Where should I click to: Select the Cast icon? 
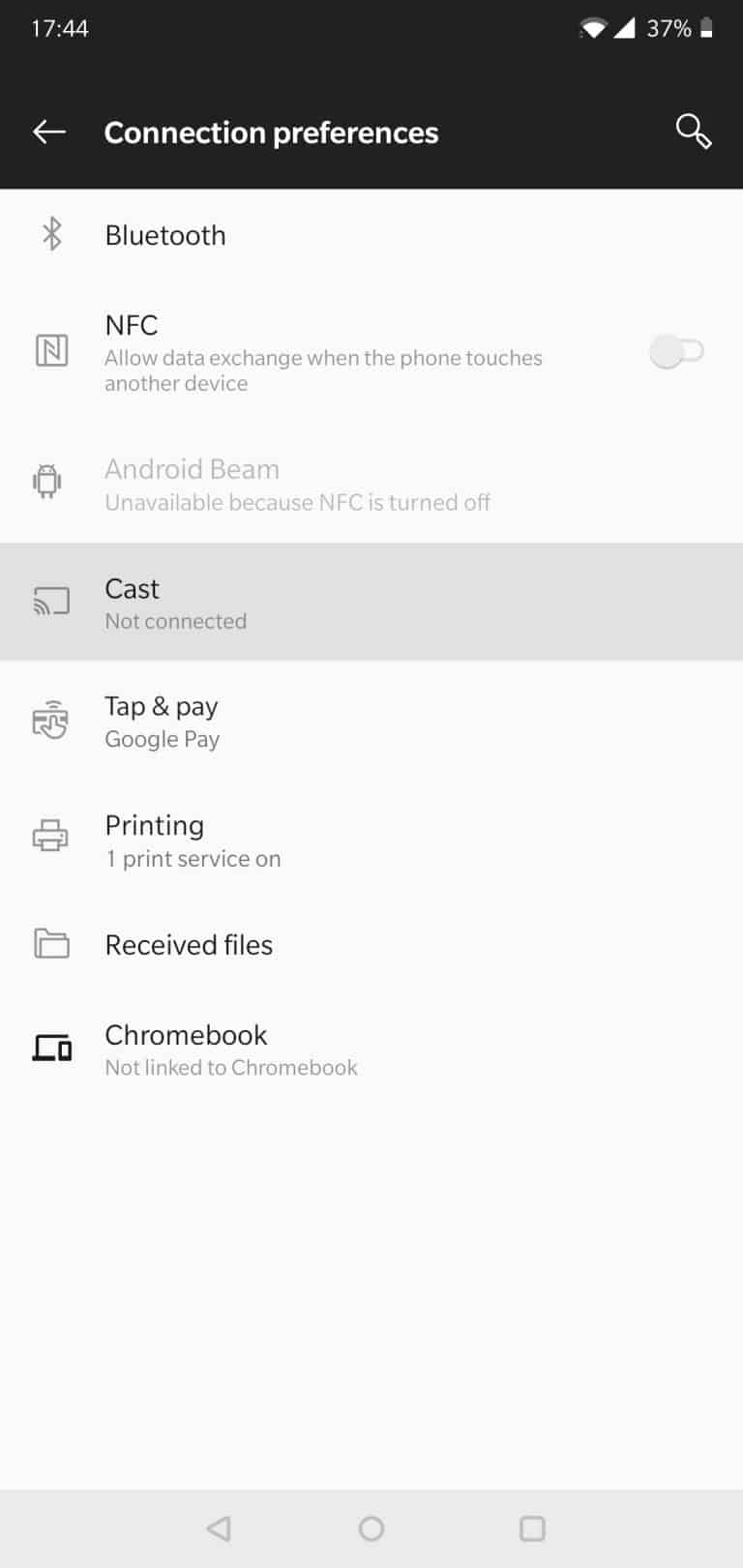pos(50,601)
